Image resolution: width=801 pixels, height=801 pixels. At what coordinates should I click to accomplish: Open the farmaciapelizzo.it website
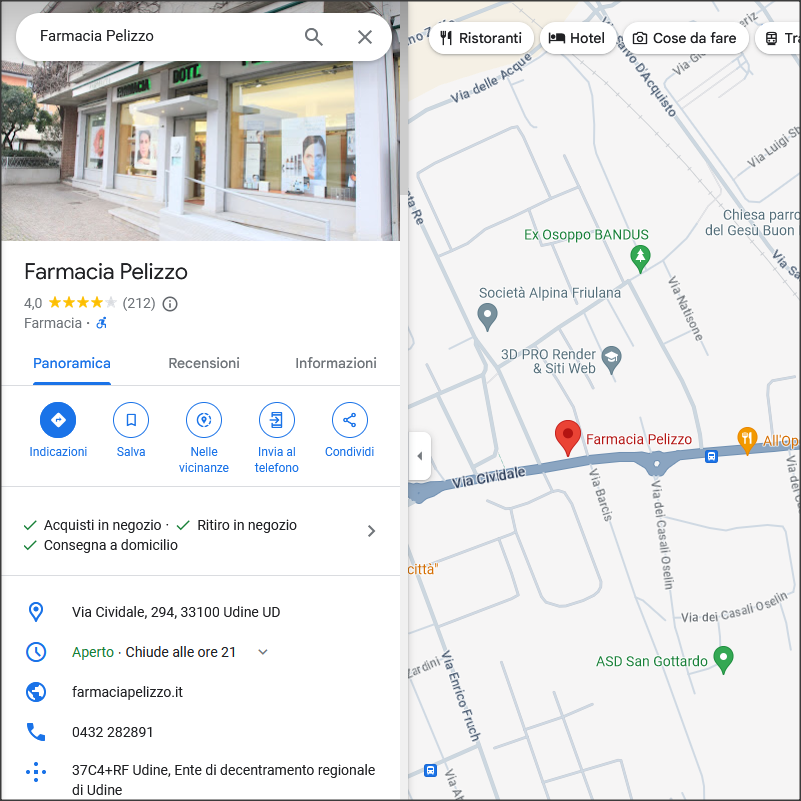pyautogui.click(x=127, y=692)
